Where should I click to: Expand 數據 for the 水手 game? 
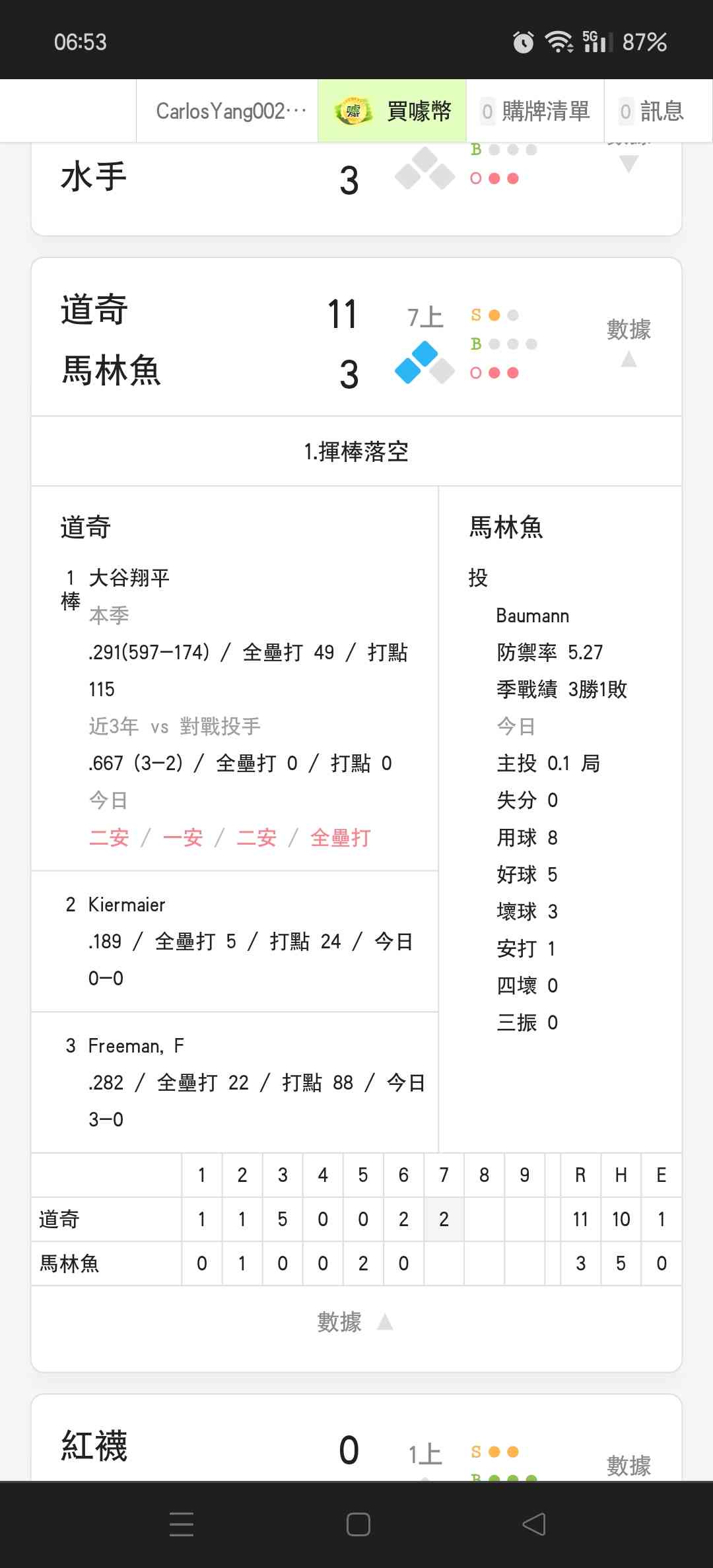pyautogui.click(x=628, y=158)
